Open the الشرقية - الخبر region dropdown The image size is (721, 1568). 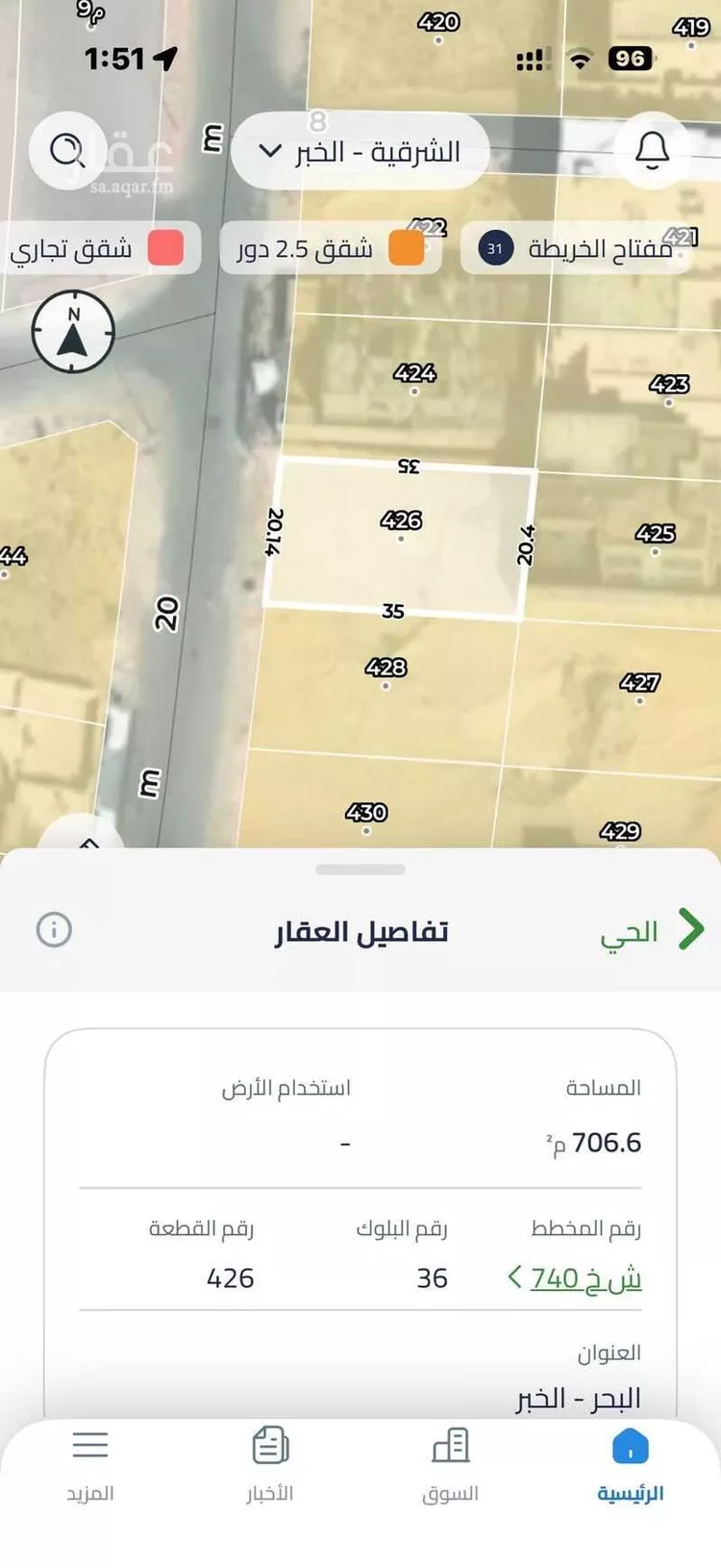click(x=360, y=151)
